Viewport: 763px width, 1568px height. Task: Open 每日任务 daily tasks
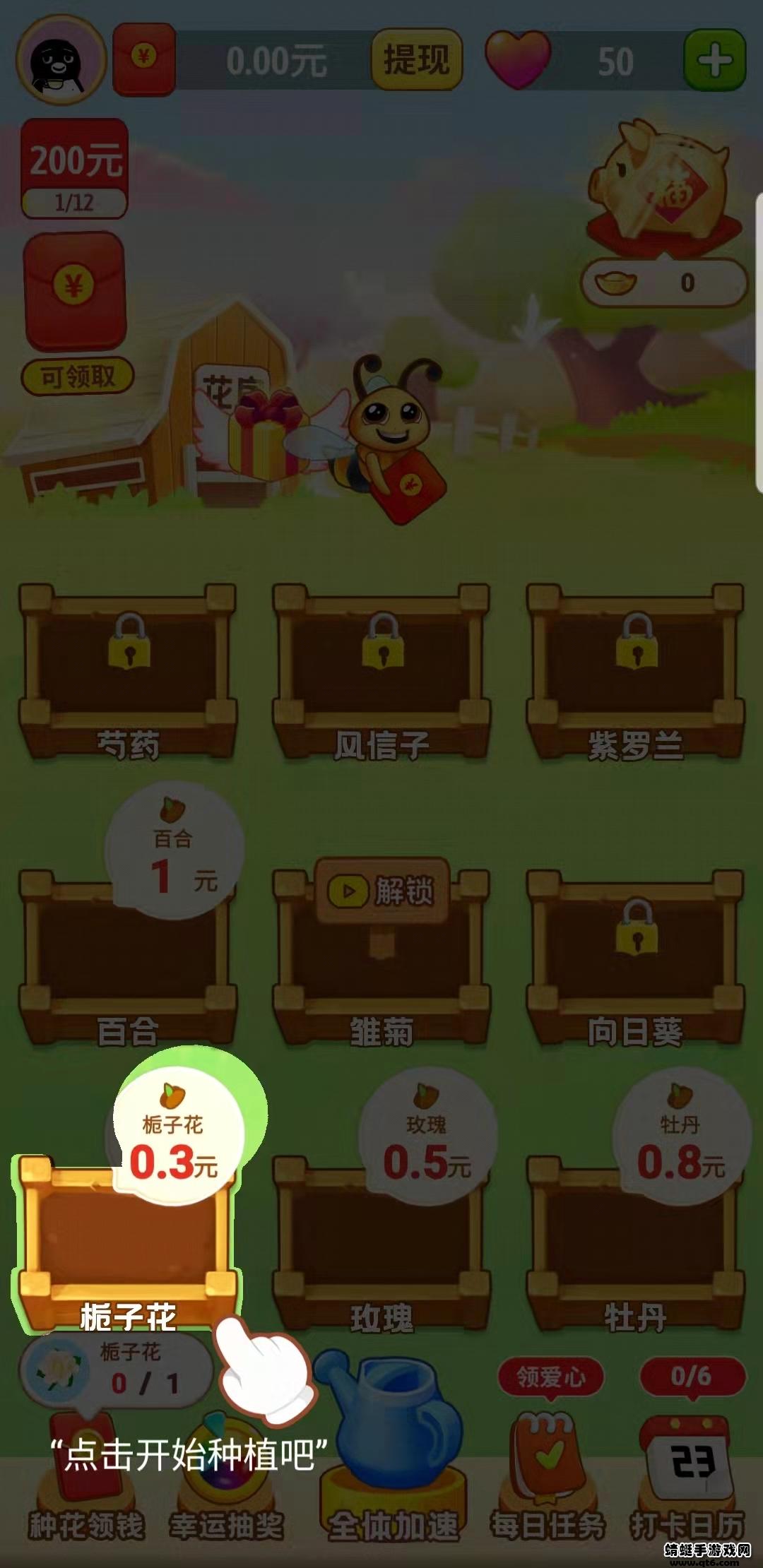[x=548, y=1476]
